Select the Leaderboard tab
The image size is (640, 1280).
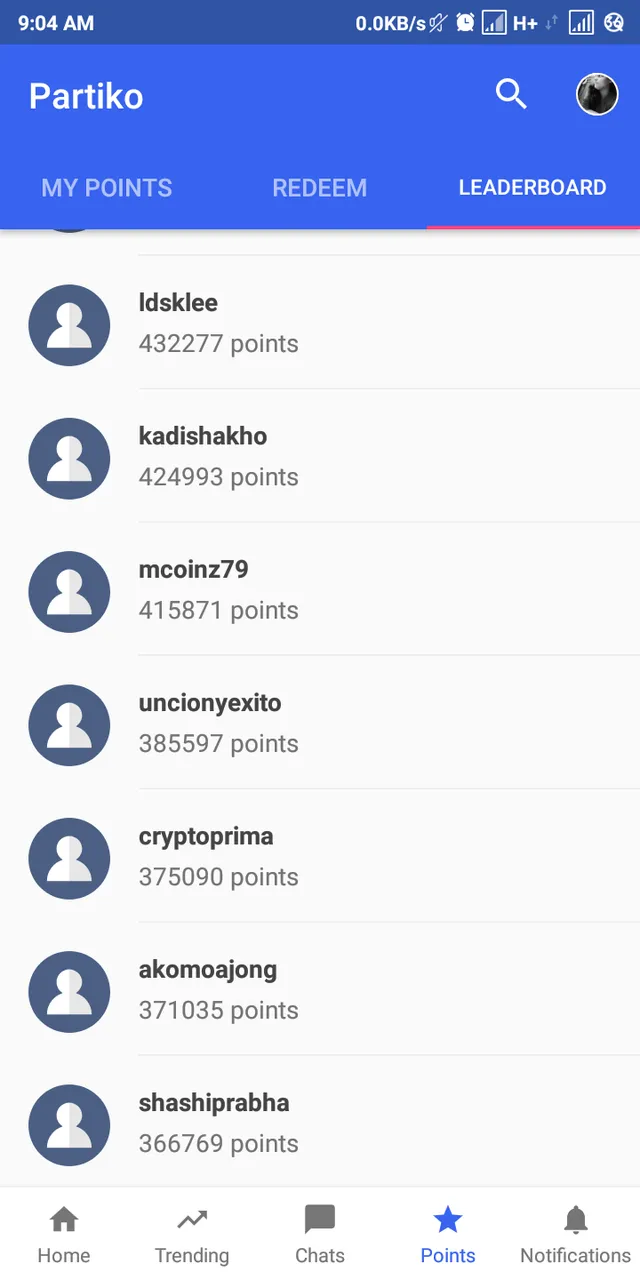(x=532, y=188)
